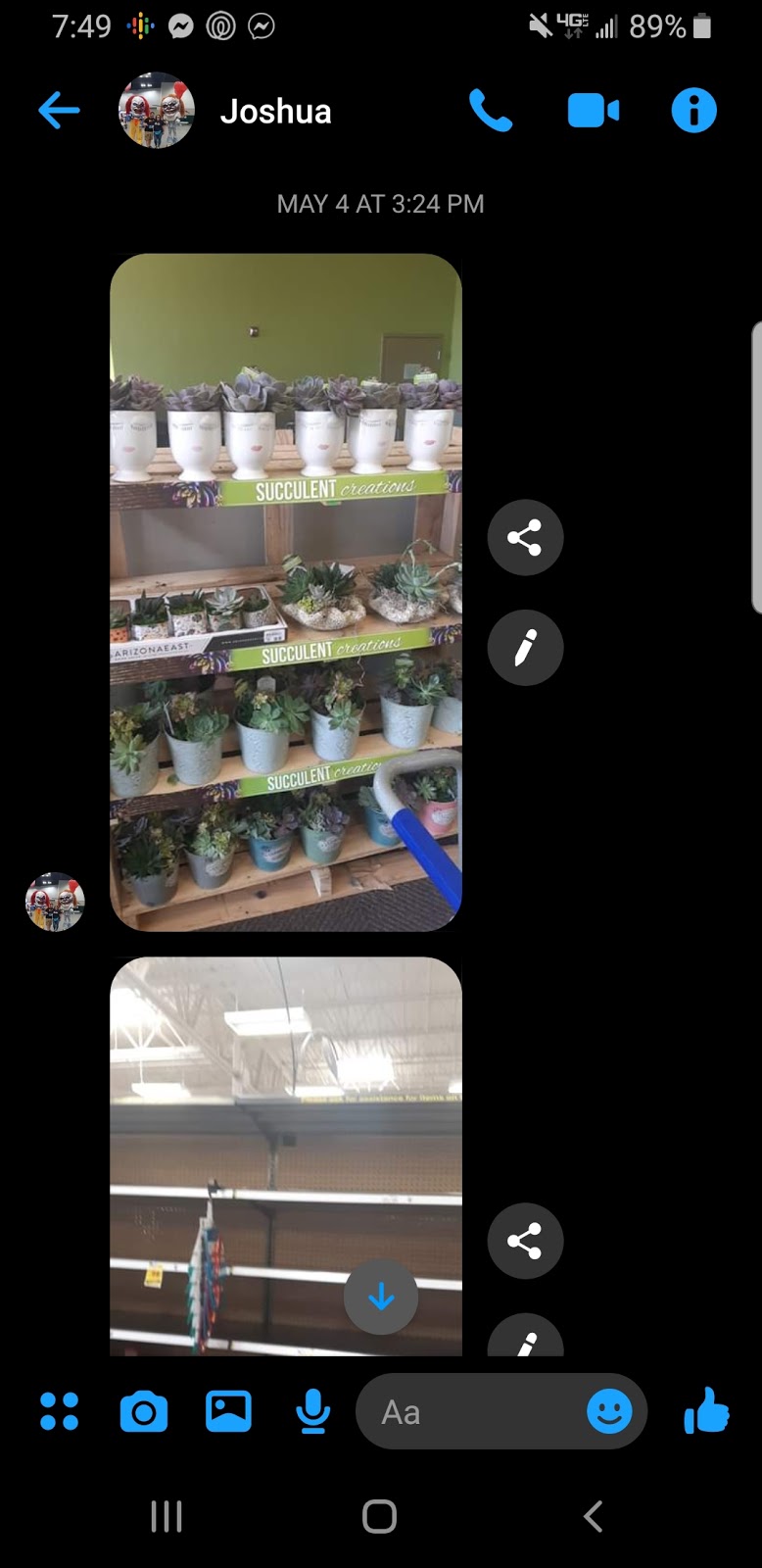The width and height of the screenshot is (762, 1568).
Task: Edit the succulent shelf photo
Action: pos(525,647)
